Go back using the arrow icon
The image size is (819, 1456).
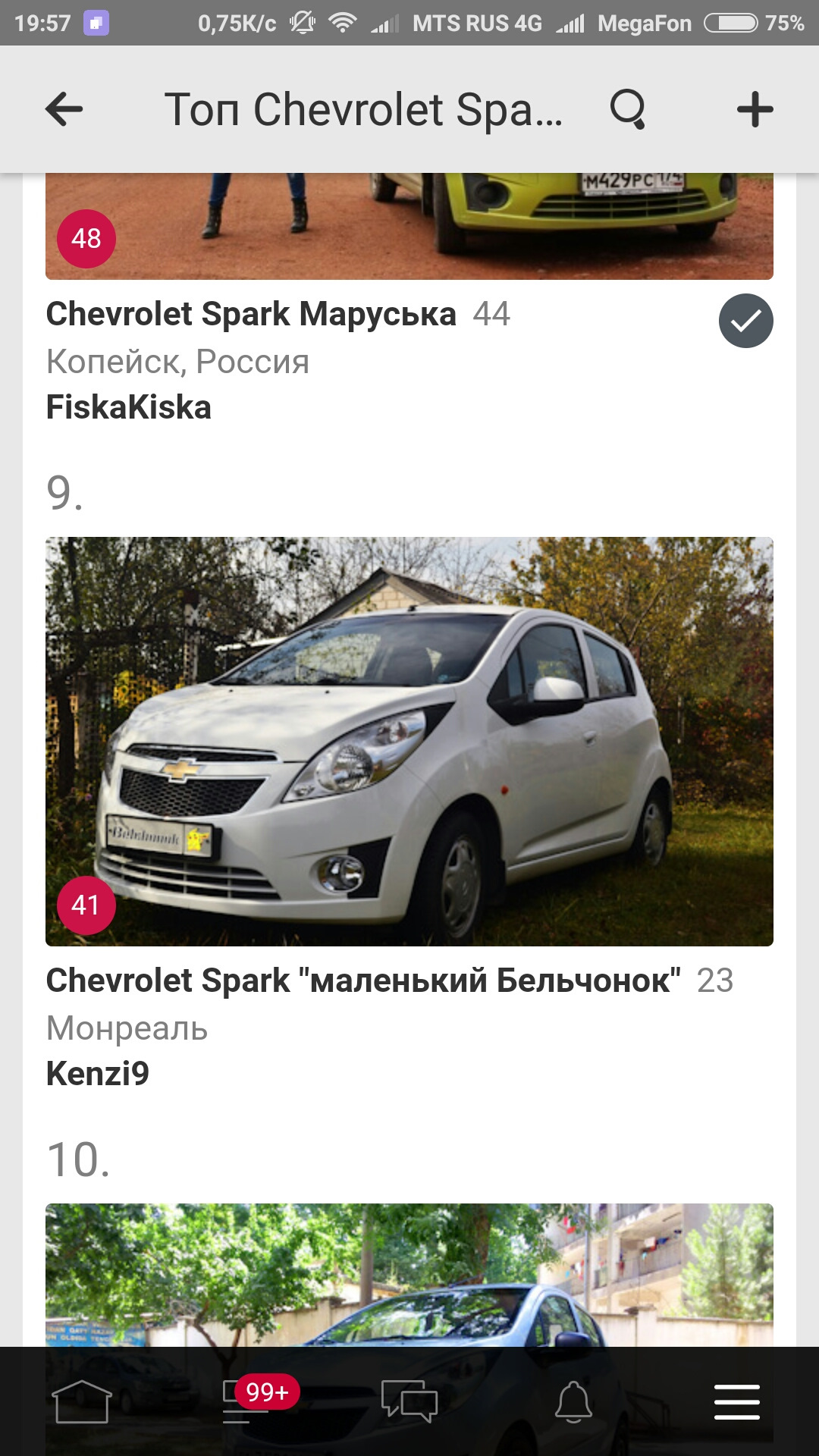pyautogui.click(x=64, y=109)
